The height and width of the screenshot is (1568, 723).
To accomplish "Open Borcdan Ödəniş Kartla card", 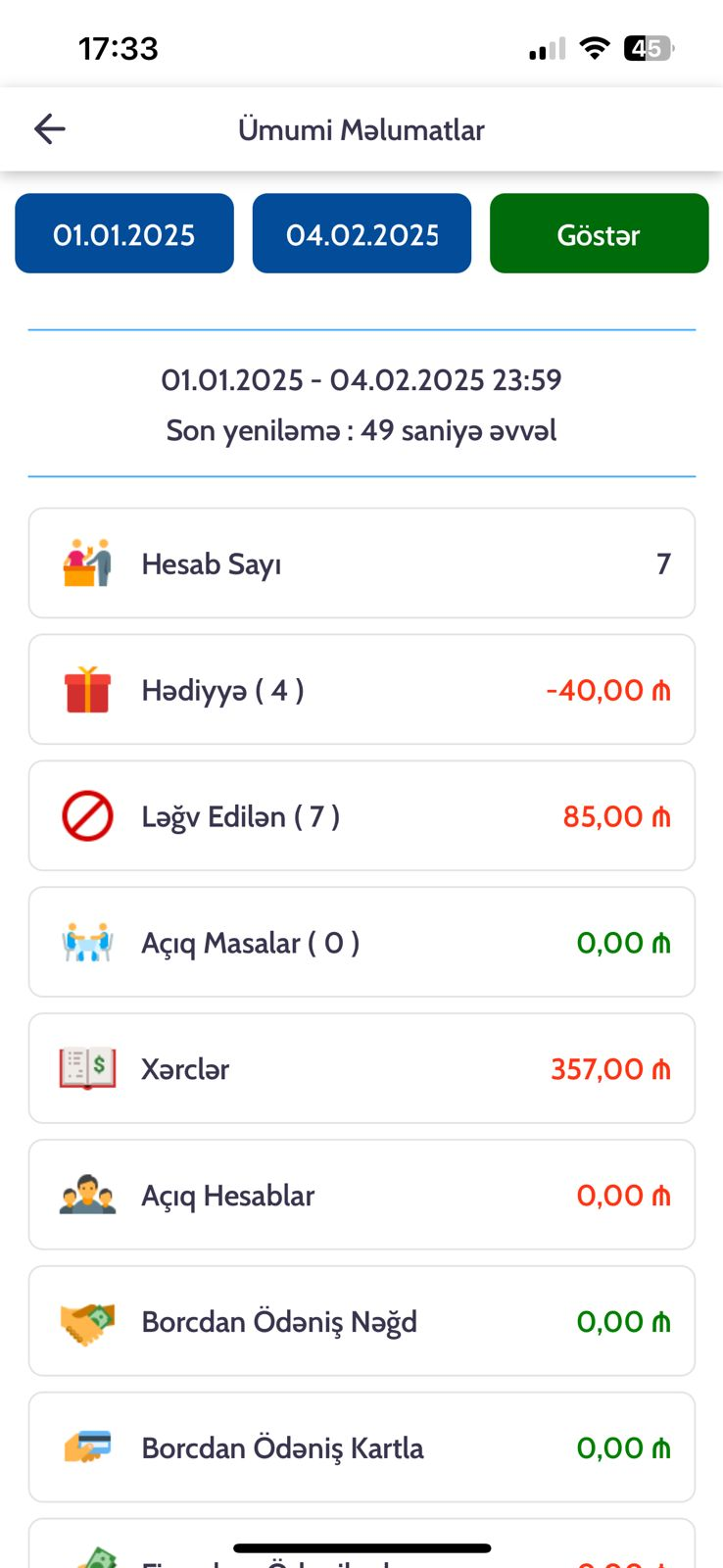I will point(361,1448).
